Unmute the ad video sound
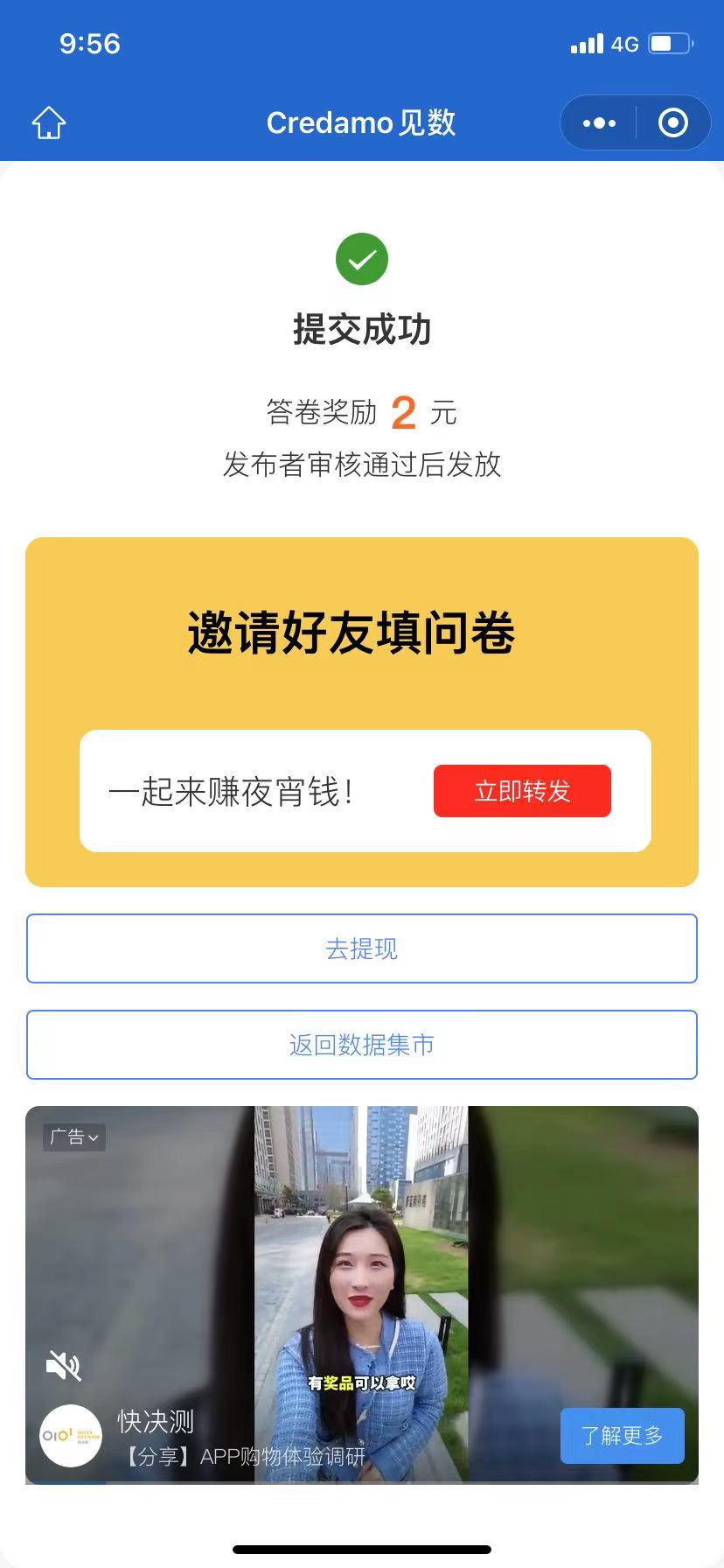This screenshot has height=1568, width=724. 63,1365
